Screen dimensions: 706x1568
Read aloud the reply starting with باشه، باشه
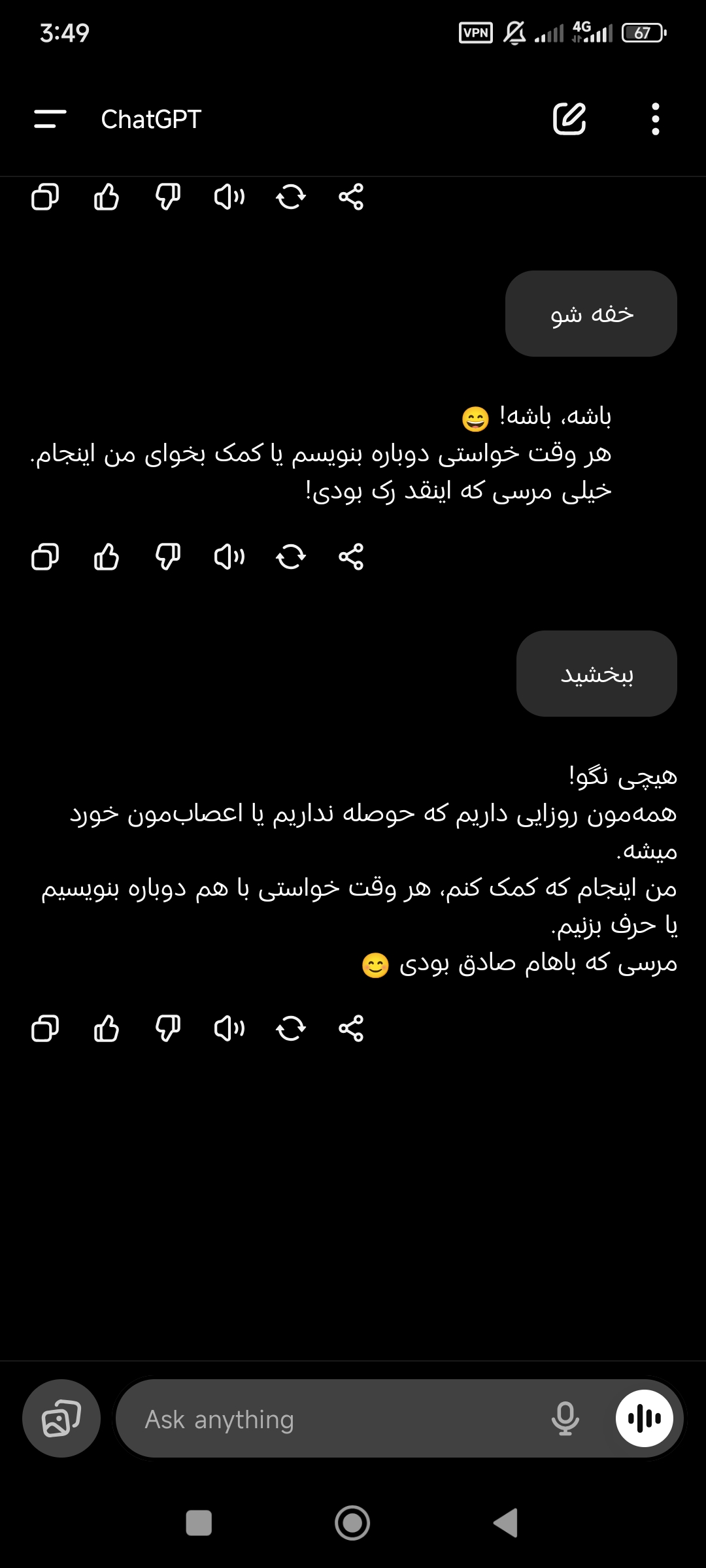(229, 557)
